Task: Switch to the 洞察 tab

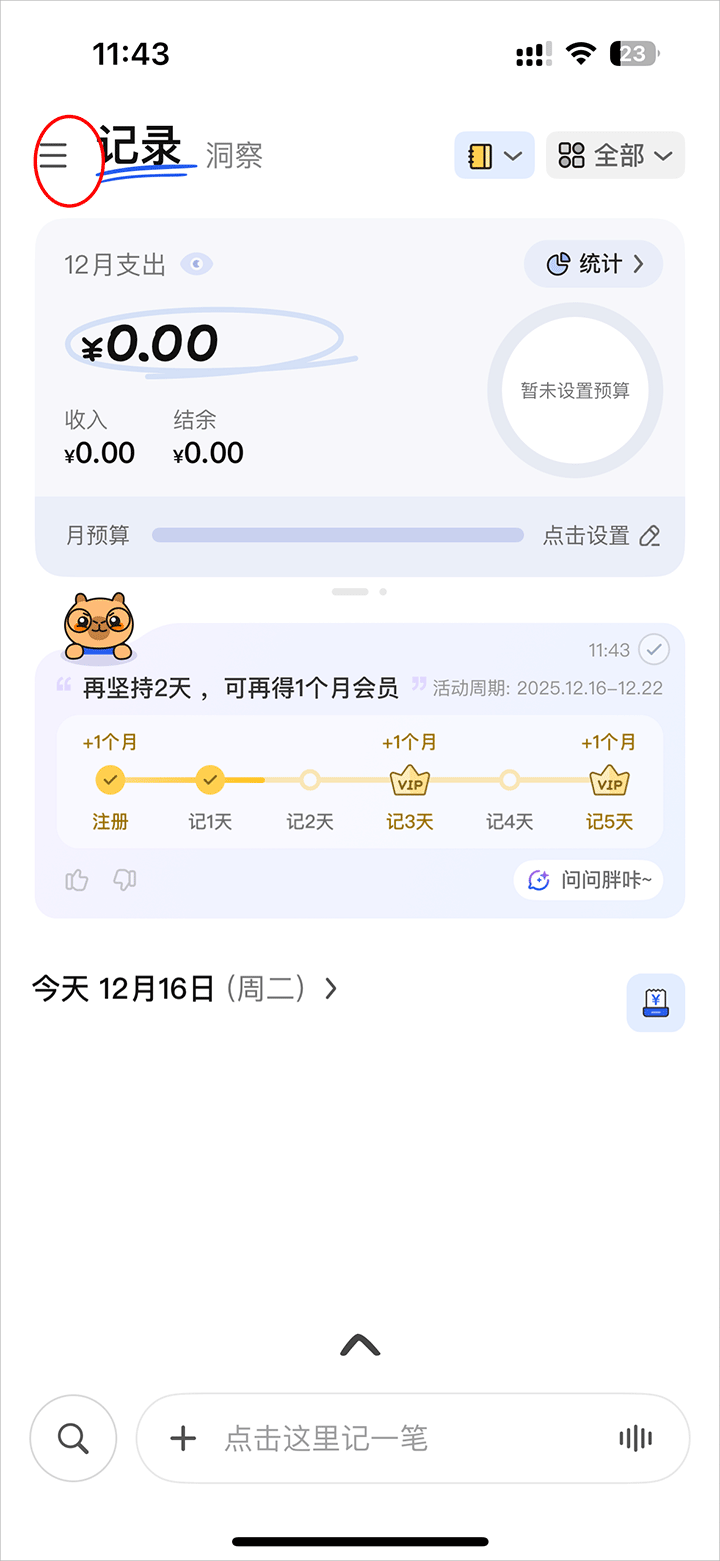Action: [234, 156]
